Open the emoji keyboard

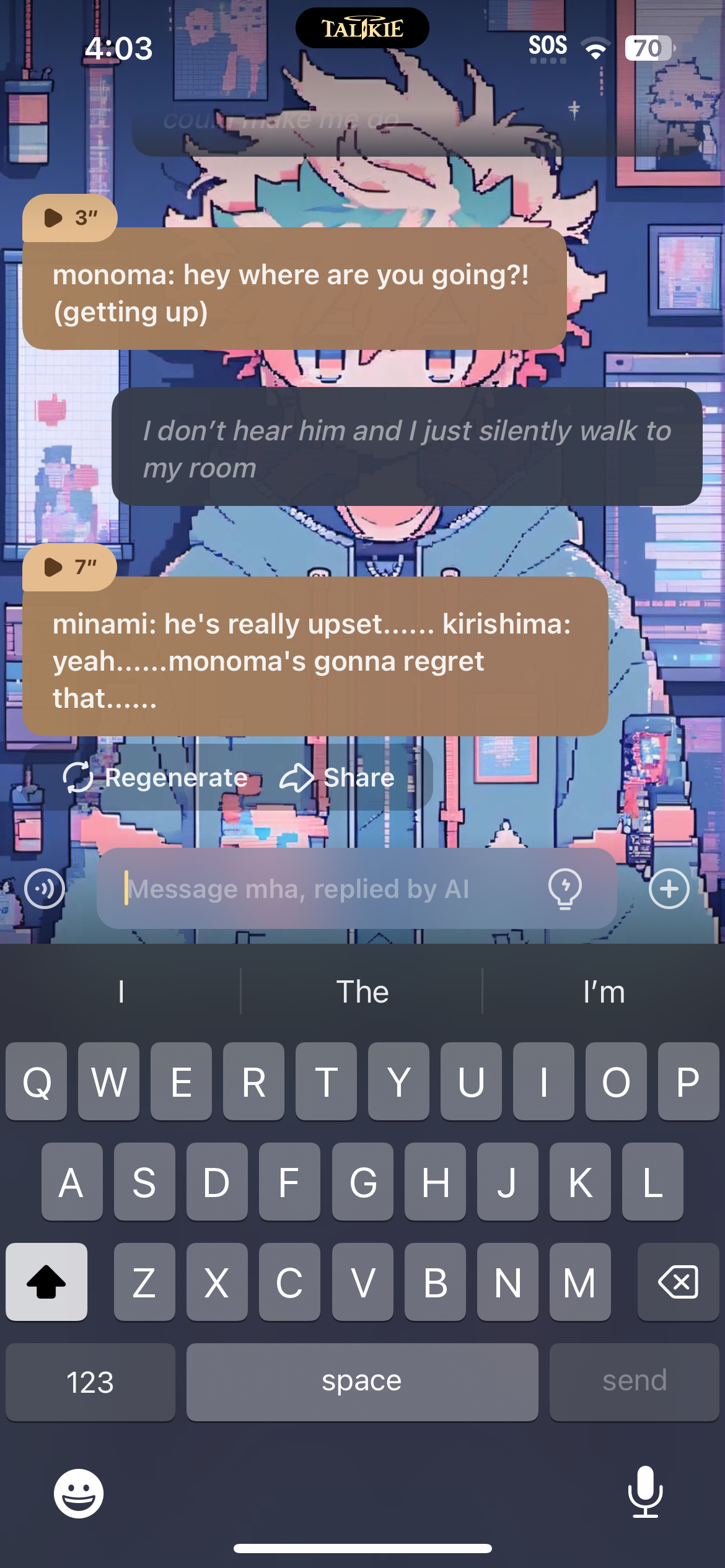[79, 1493]
